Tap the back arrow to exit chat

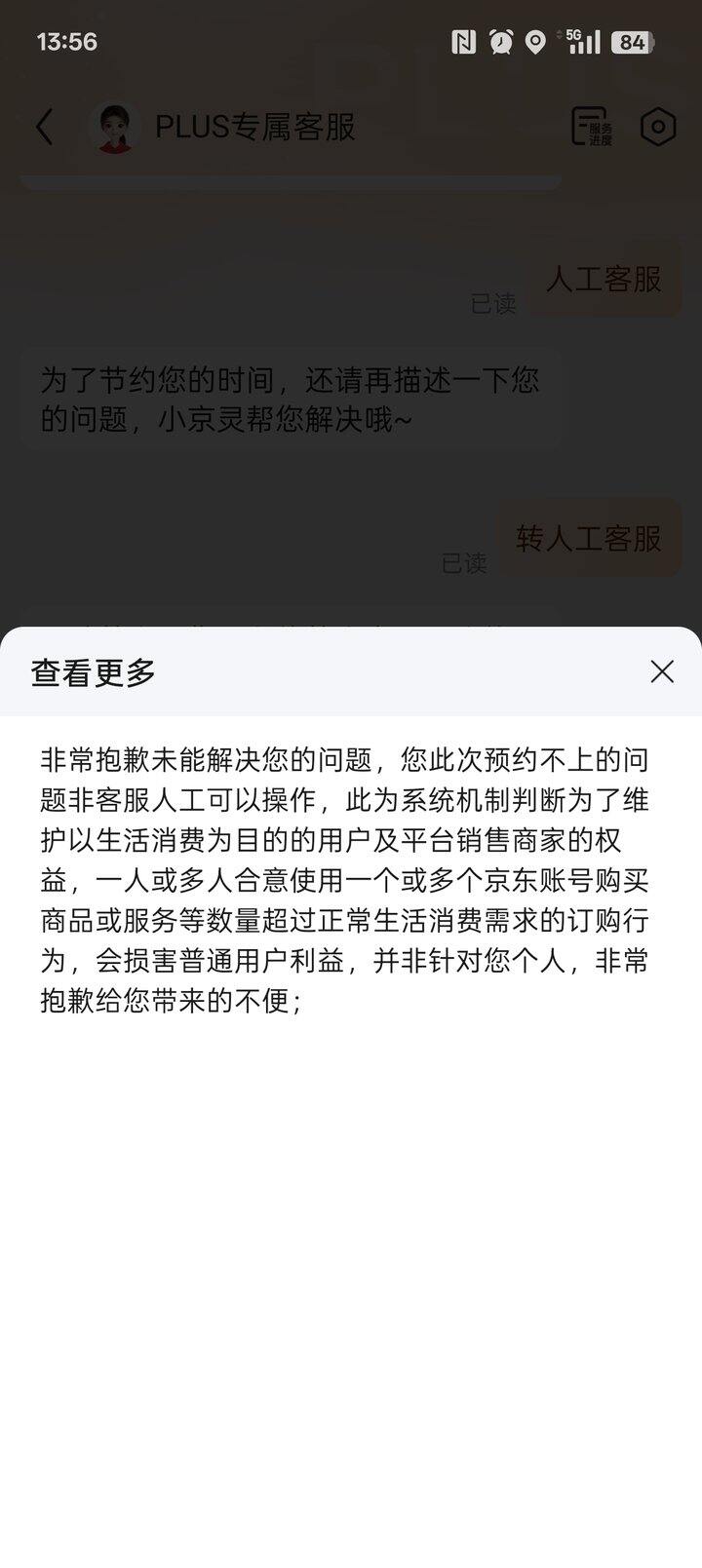tap(43, 127)
